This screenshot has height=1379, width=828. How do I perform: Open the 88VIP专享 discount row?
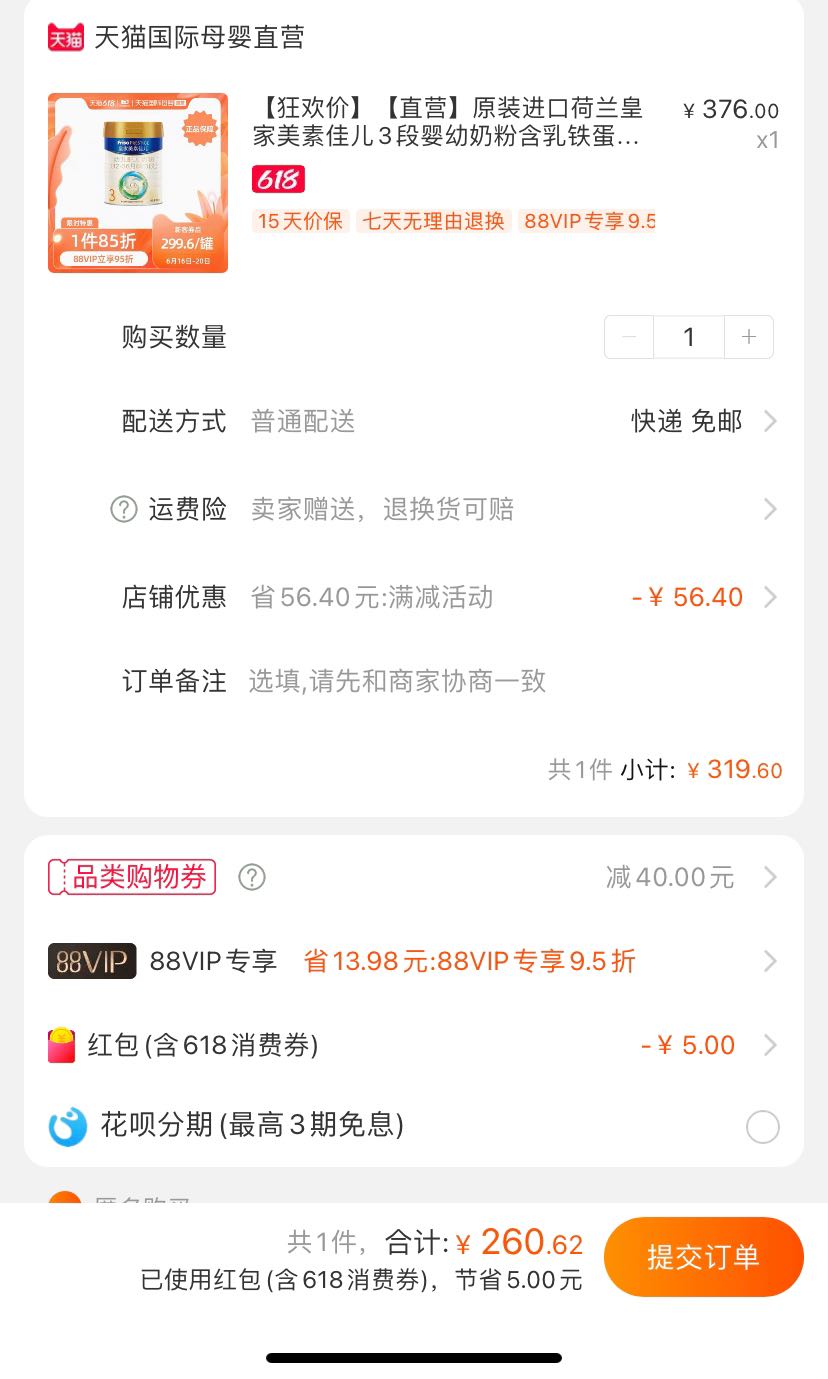click(x=414, y=961)
